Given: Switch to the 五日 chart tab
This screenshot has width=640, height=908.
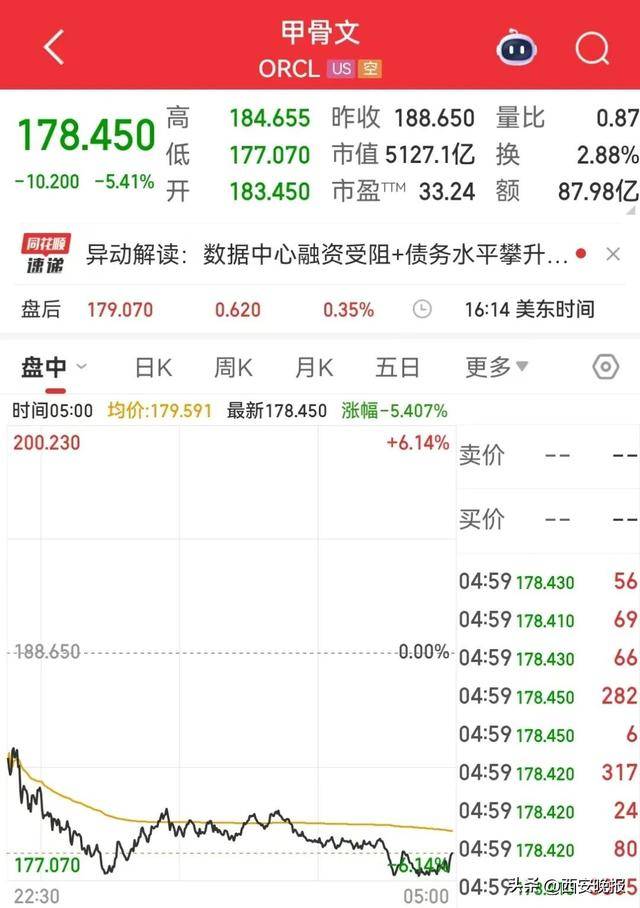Looking at the screenshot, I should coord(397,367).
